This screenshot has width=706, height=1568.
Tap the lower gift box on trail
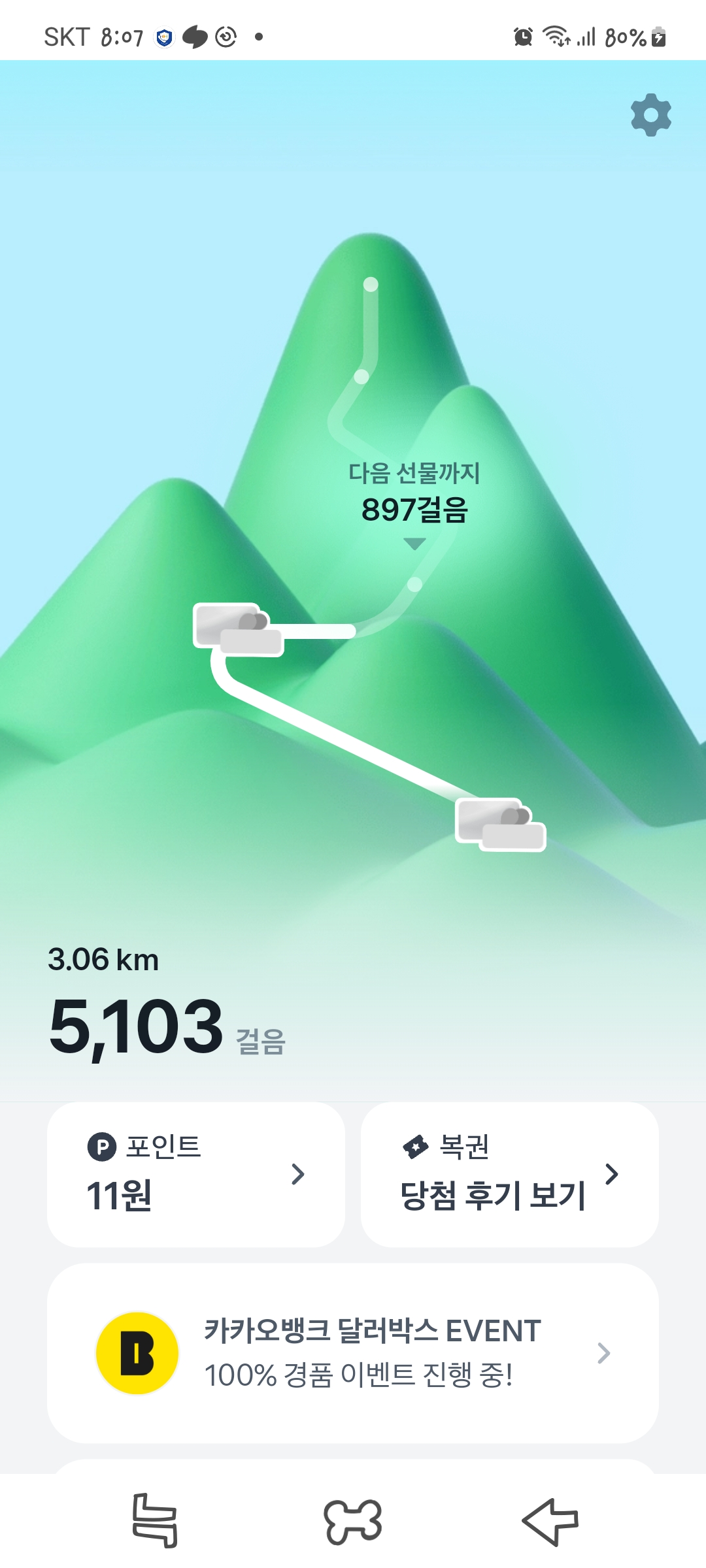pyautogui.click(x=501, y=825)
